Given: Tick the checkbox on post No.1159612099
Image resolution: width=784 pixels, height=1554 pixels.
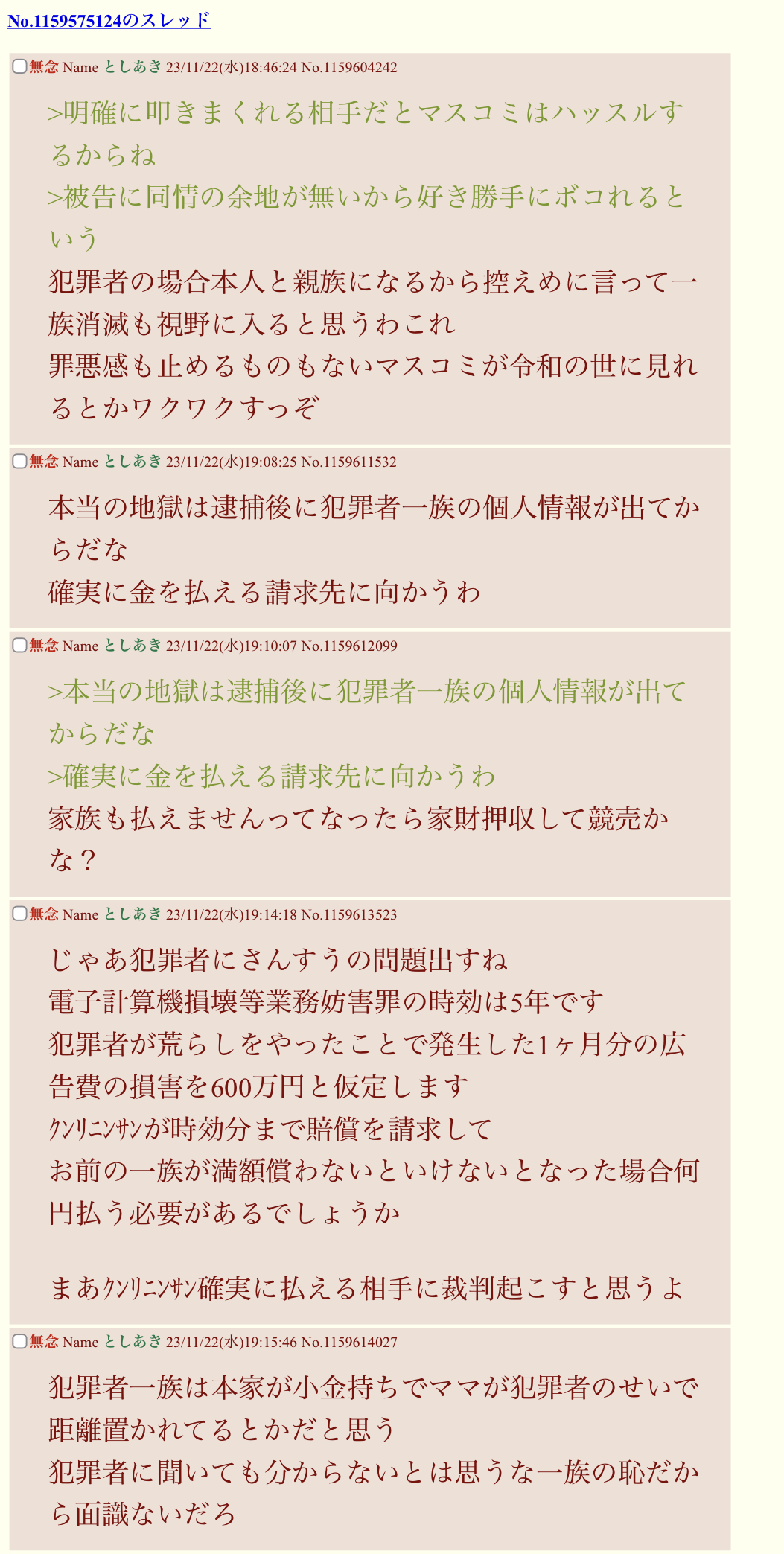Looking at the screenshot, I should point(20,646).
